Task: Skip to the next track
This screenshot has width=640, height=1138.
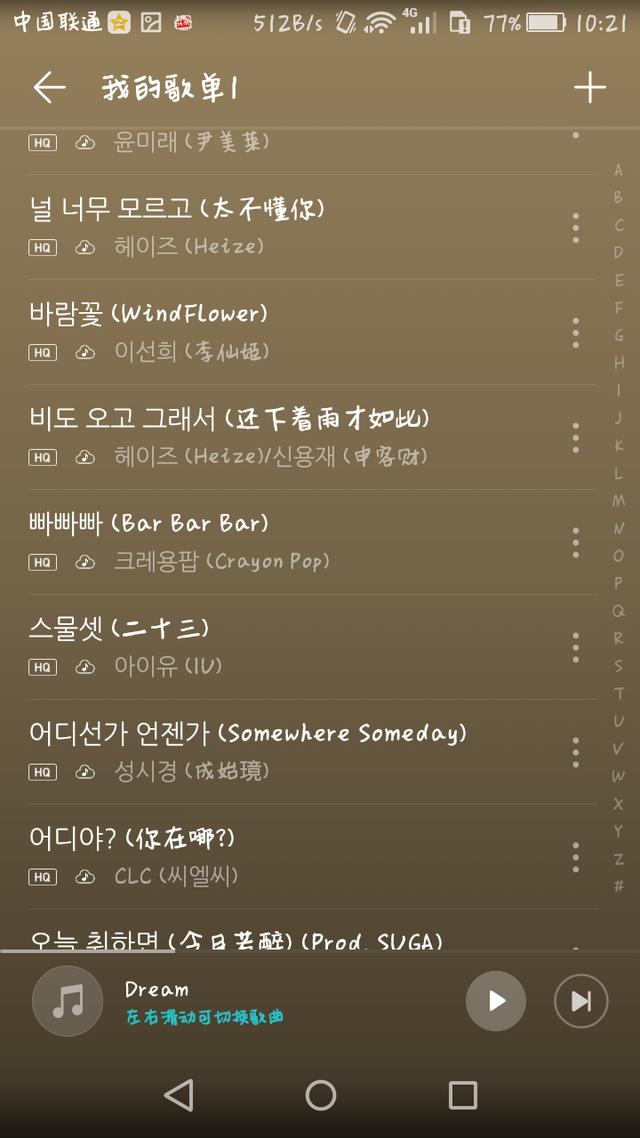Action: pos(580,1002)
